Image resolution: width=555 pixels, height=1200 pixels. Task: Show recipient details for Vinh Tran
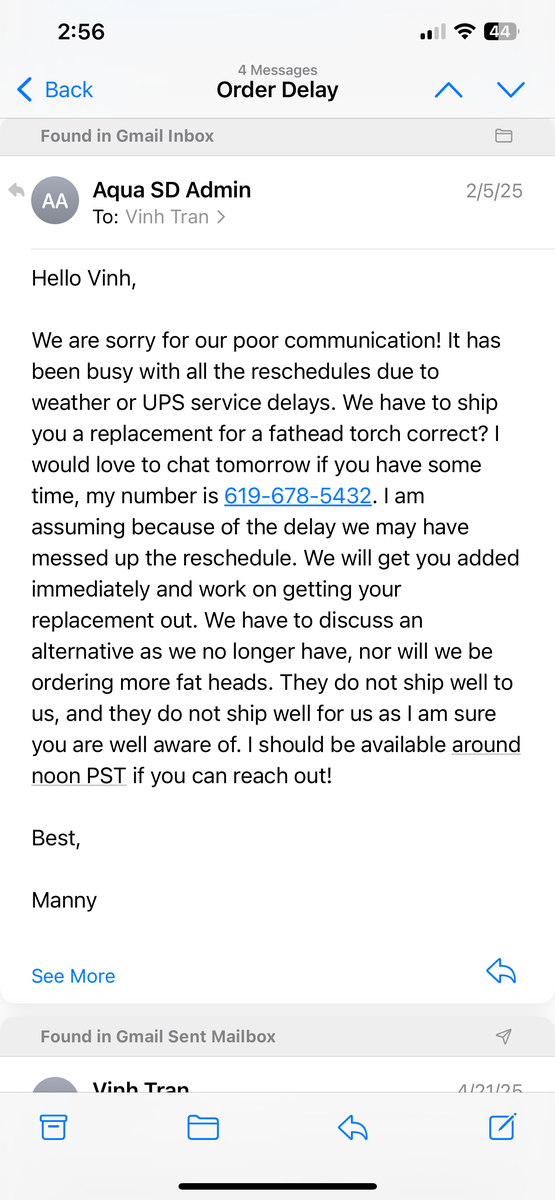[x=175, y=216]
